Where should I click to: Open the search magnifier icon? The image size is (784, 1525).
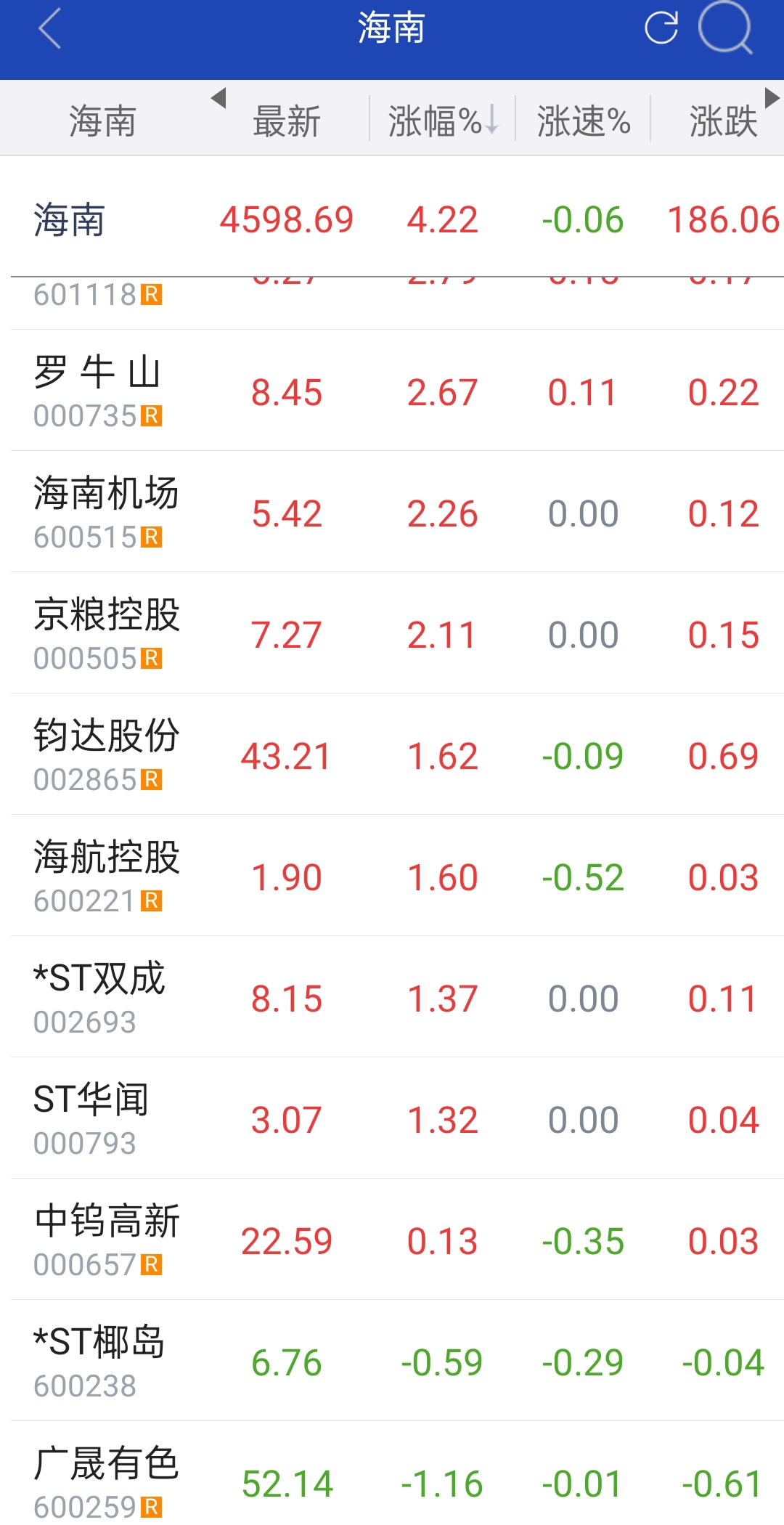pos(725,28)
